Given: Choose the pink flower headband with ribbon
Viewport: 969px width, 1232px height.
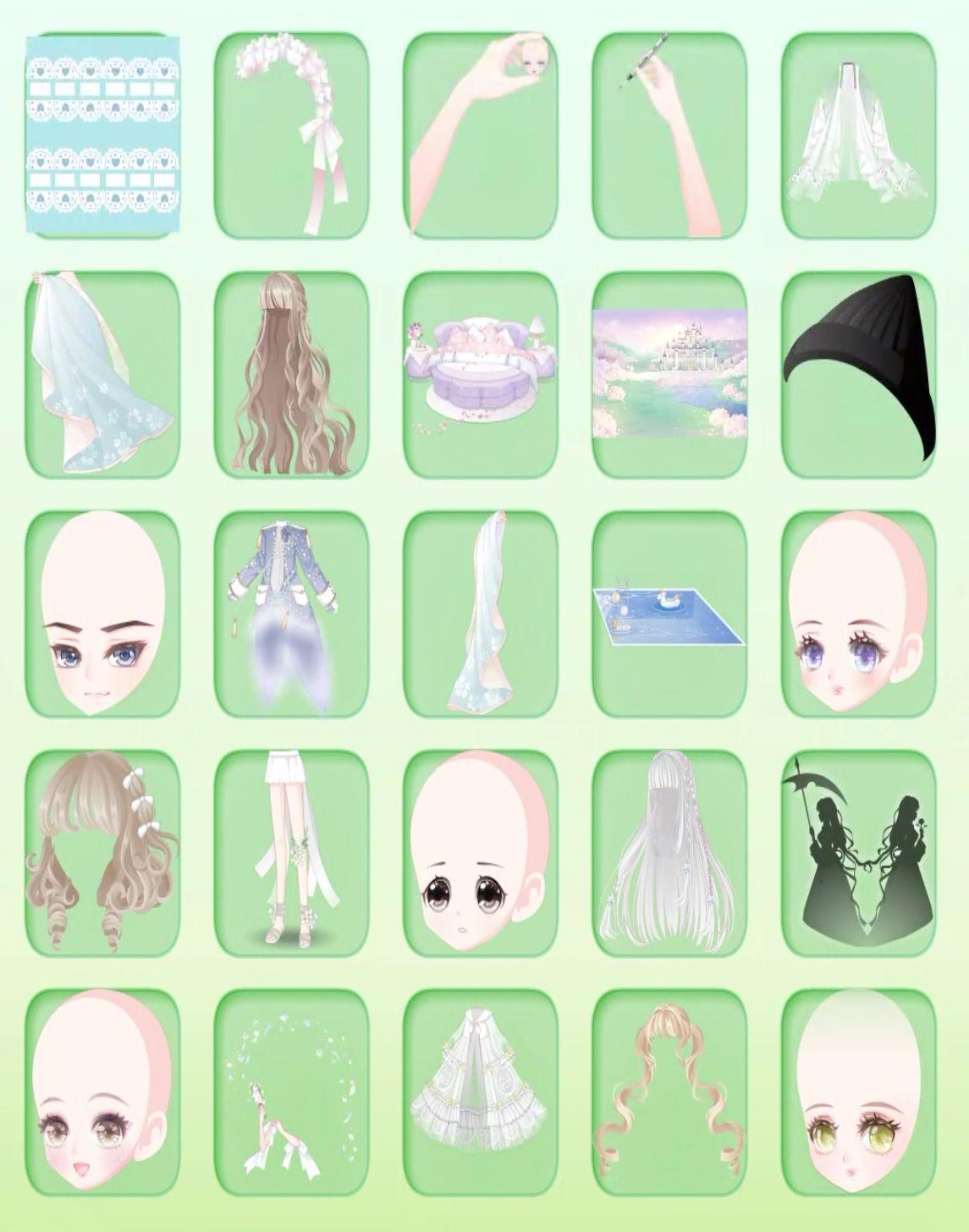Looking at the screenshot, I should (x=292, y=135).
